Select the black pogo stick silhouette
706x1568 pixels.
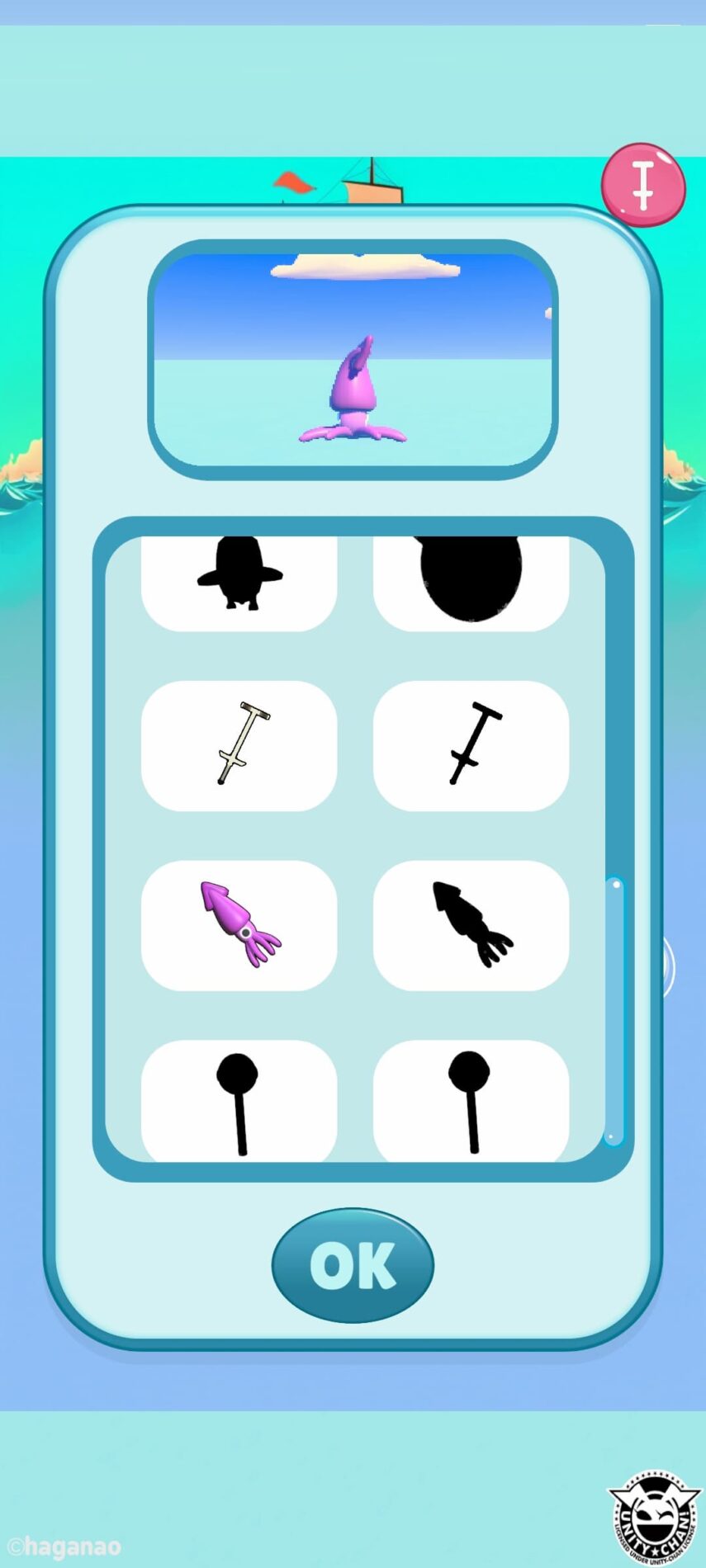click(x=471, y=745)
